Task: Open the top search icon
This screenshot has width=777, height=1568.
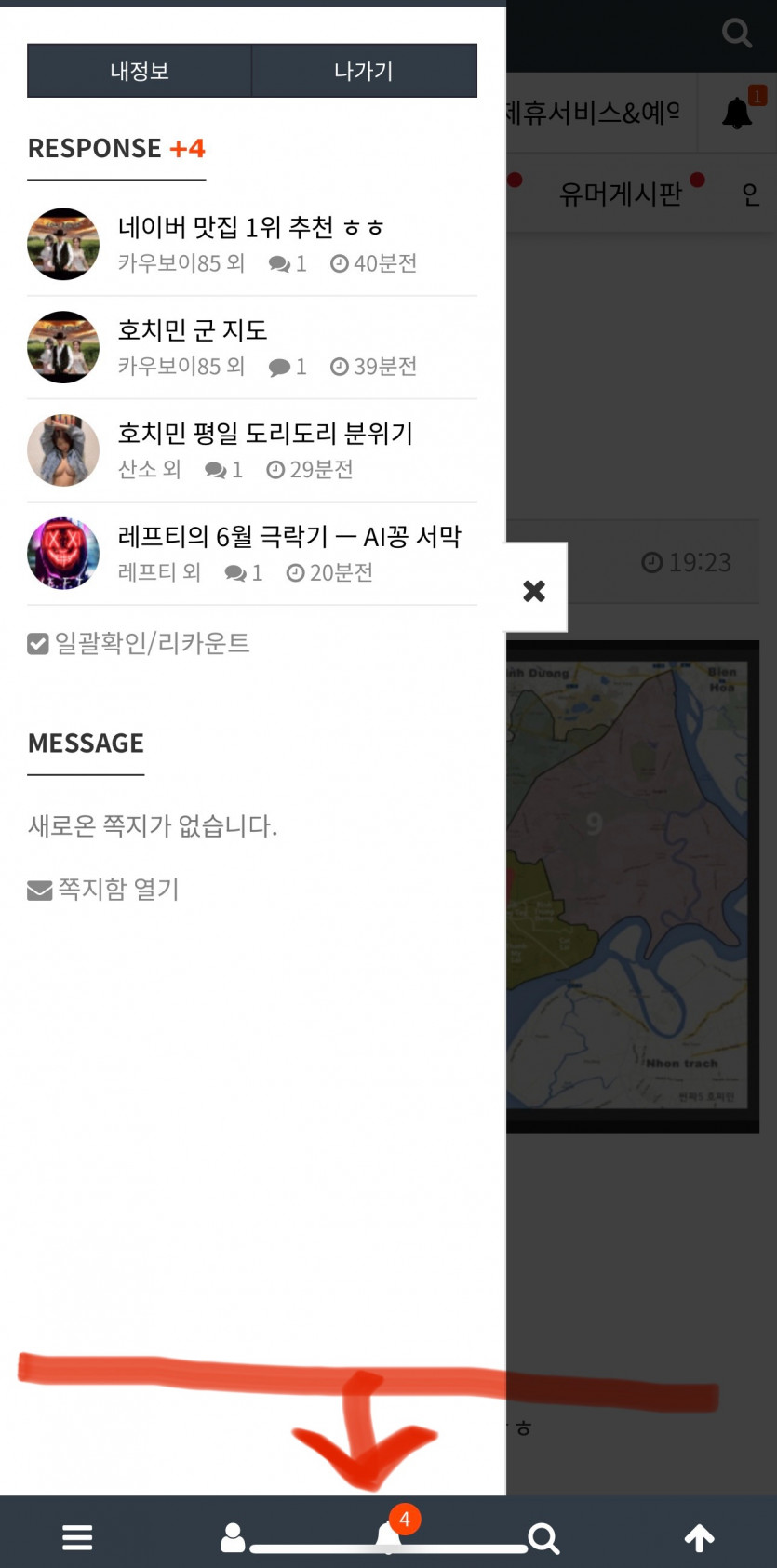Action: pos(737,34)
